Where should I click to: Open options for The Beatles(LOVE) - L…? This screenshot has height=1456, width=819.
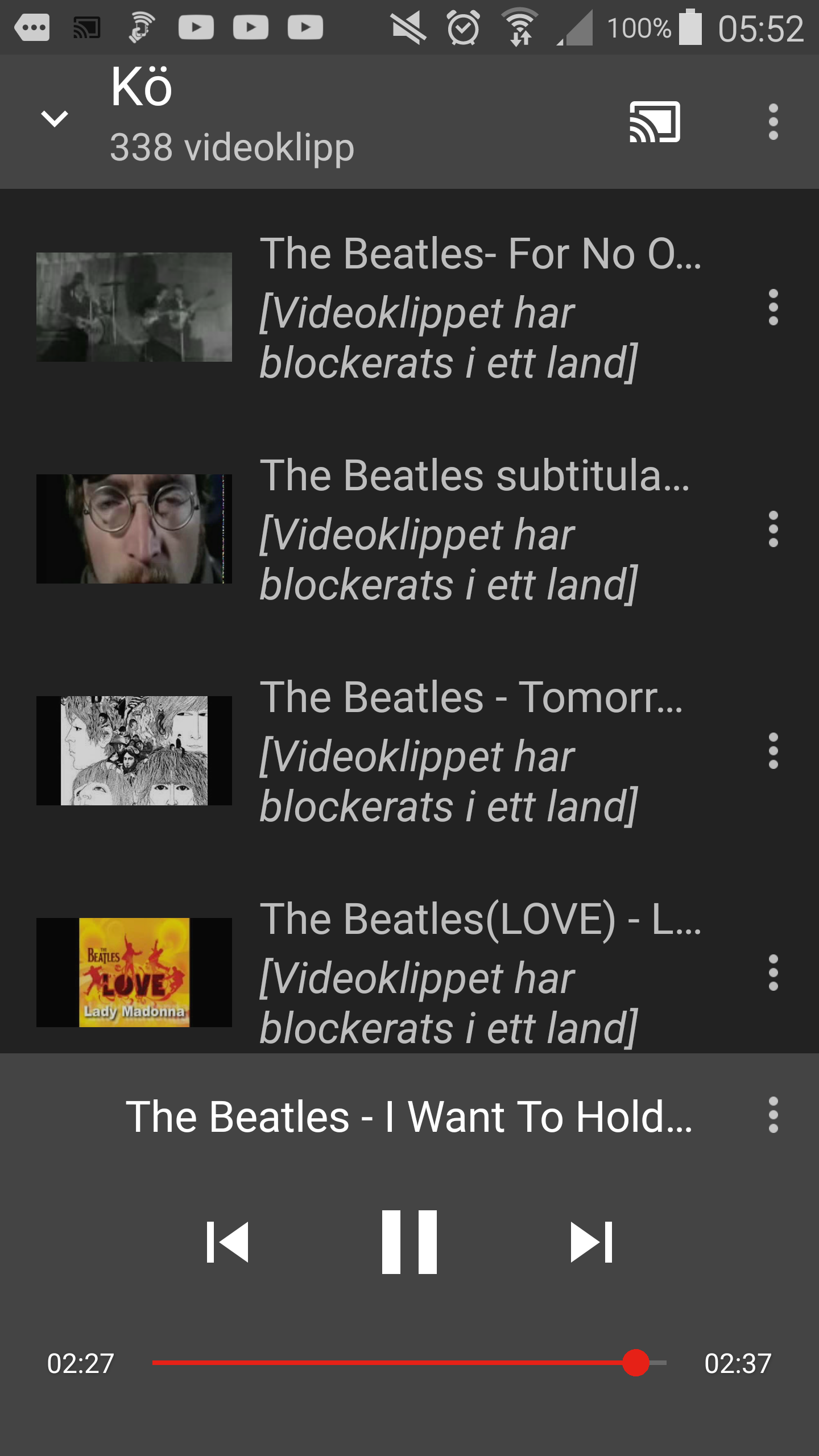coord(773,973)
